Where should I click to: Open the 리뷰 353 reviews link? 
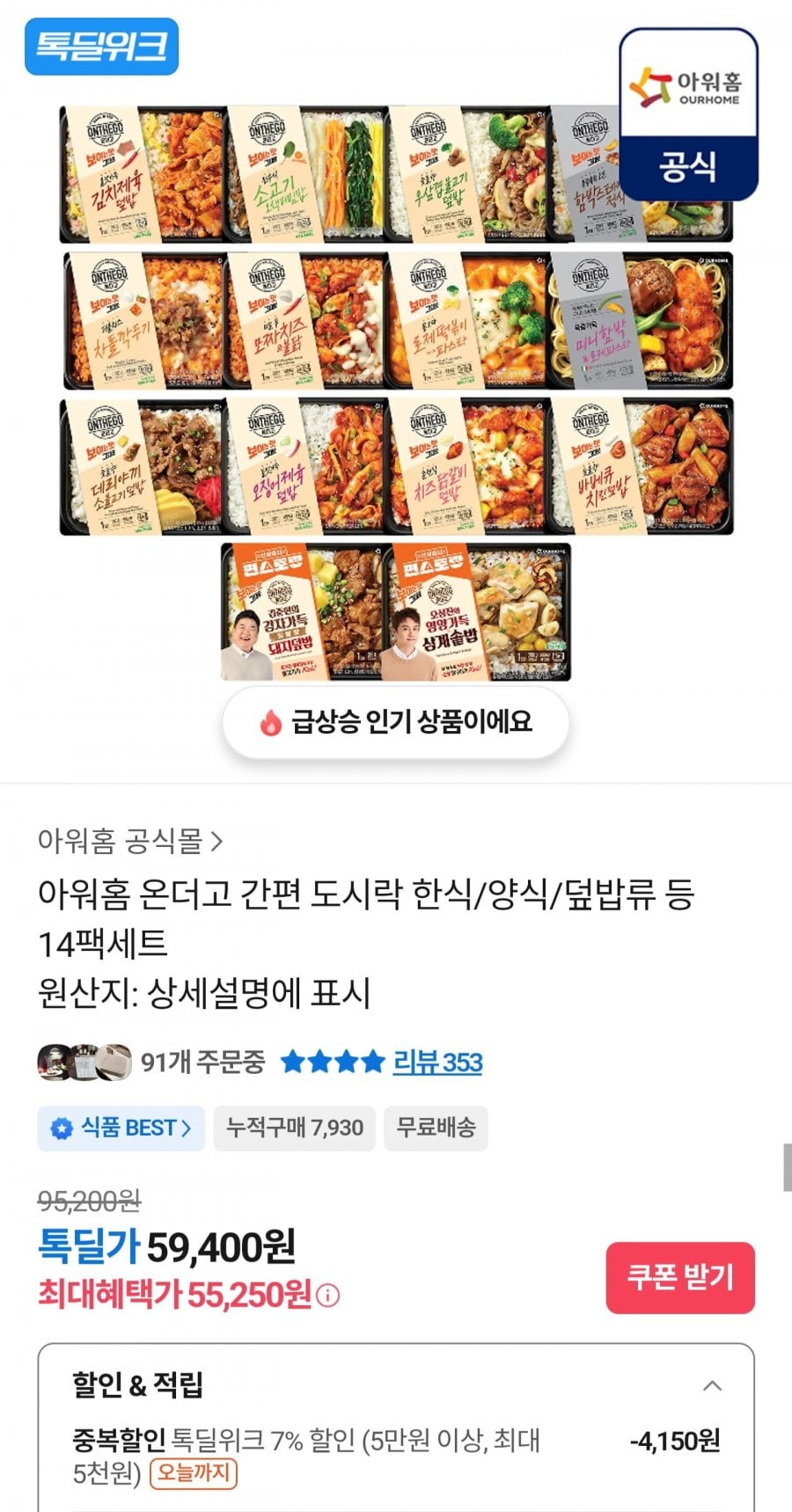coord(437,1063)
